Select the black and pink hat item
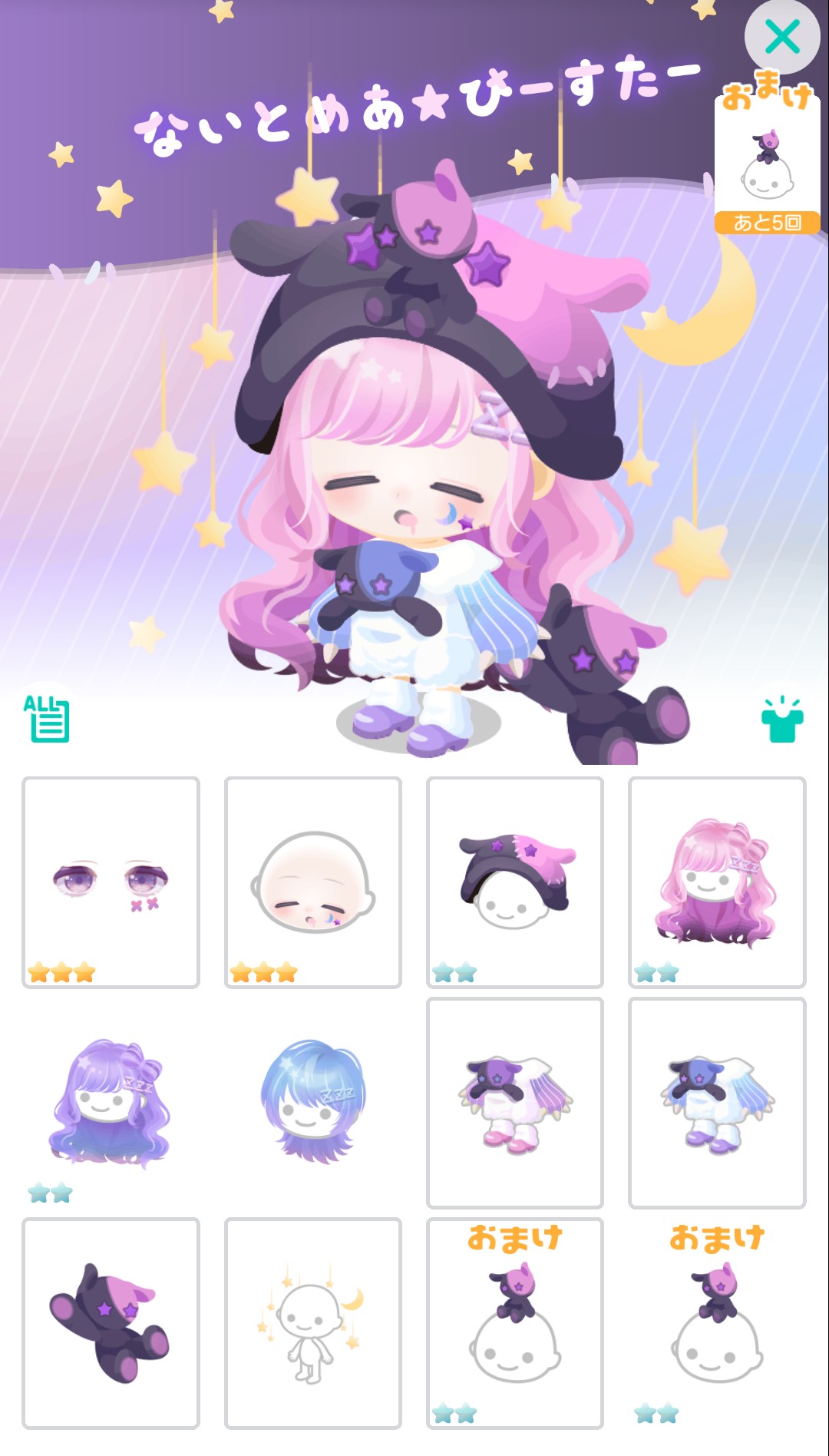 tap(514, 882)
